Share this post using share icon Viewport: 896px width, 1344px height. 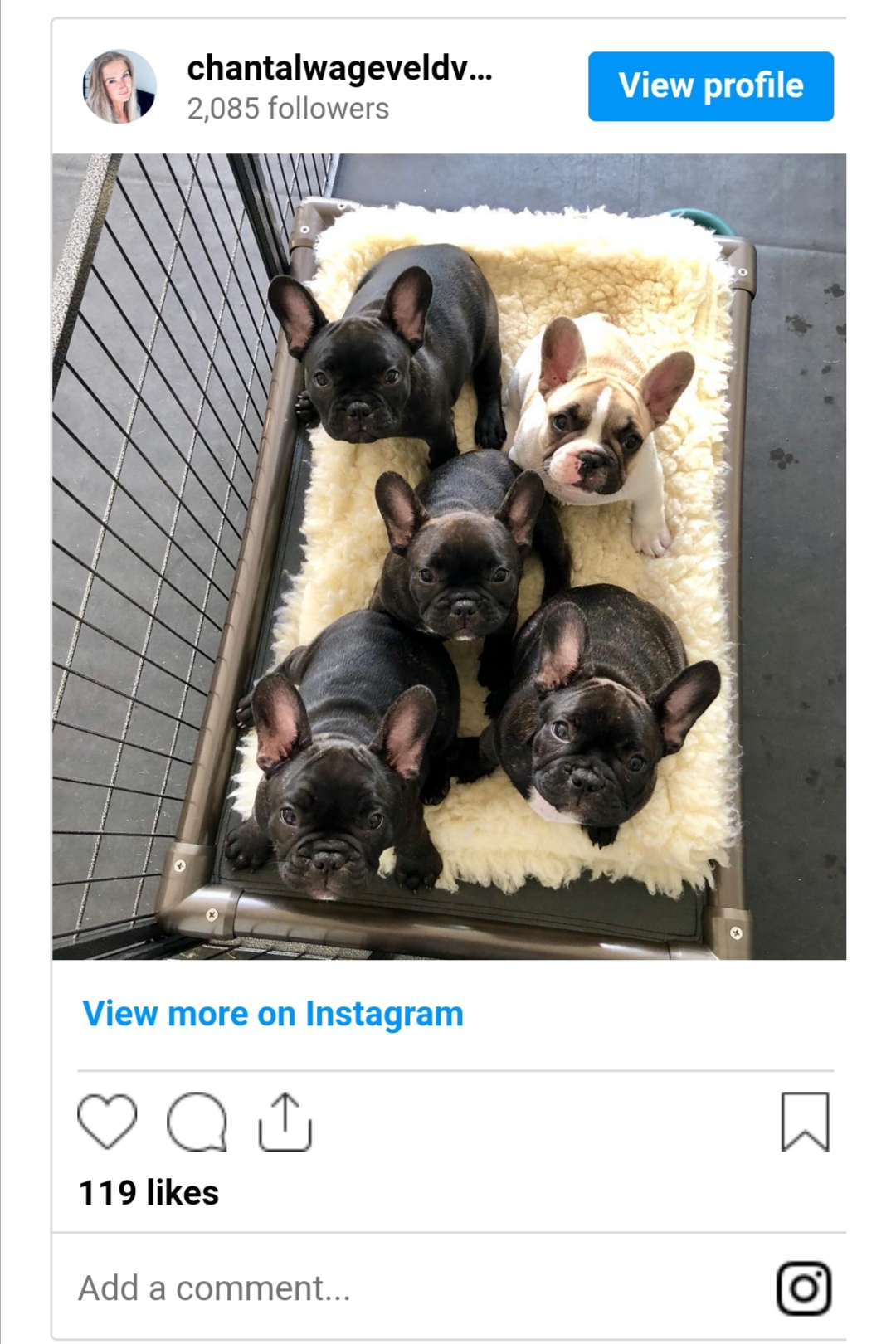point(285,1122)
